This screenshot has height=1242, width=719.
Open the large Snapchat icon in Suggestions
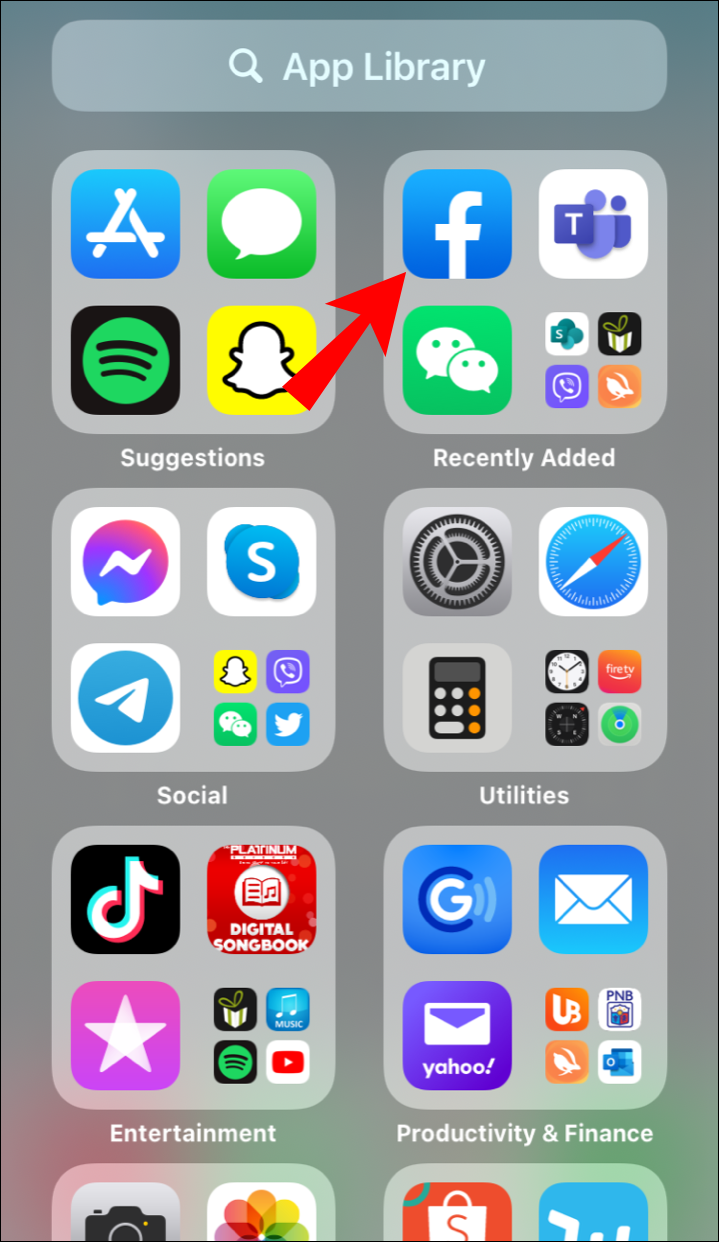(261, 360)
